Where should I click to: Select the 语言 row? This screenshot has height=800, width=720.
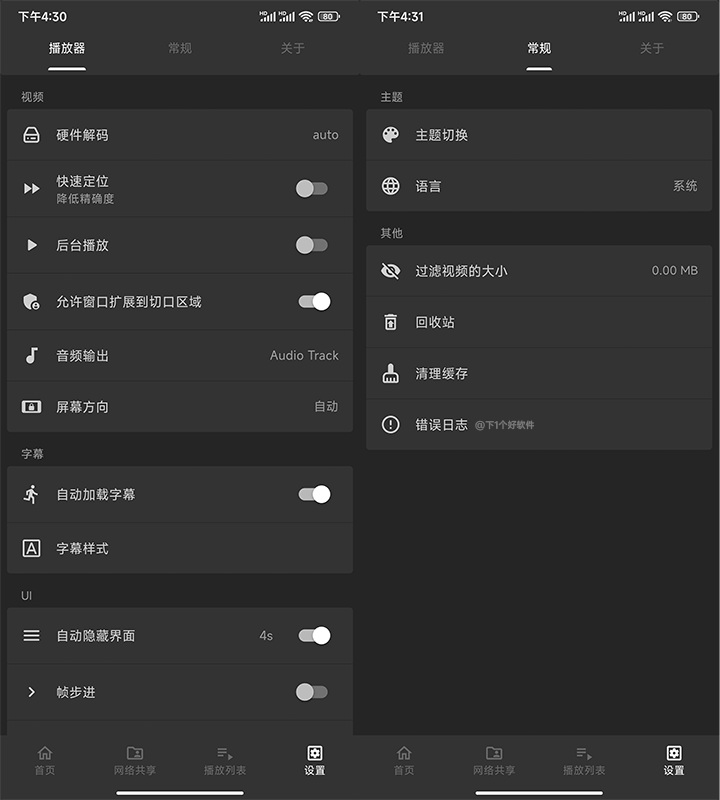[539, 186]
